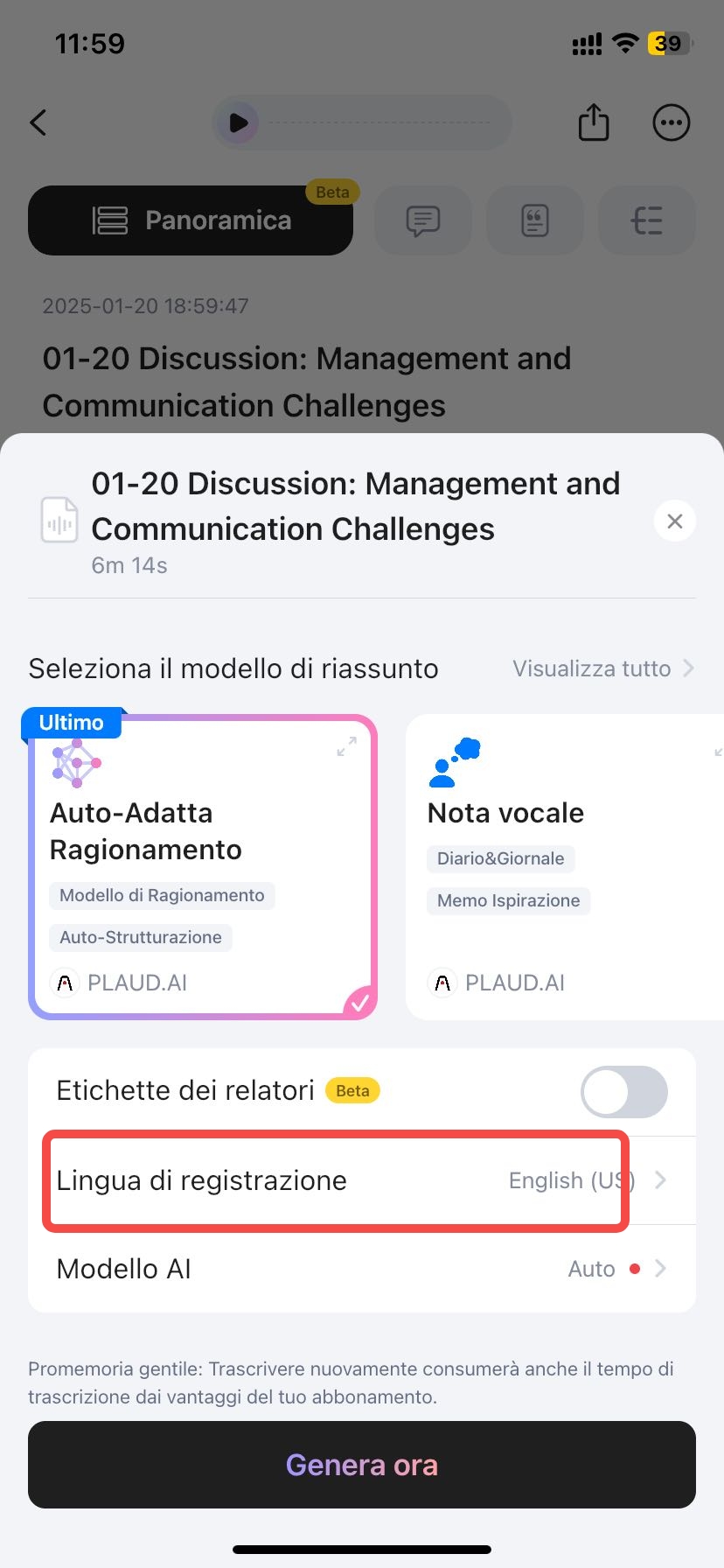Open Modello AI selection row

361,1269
